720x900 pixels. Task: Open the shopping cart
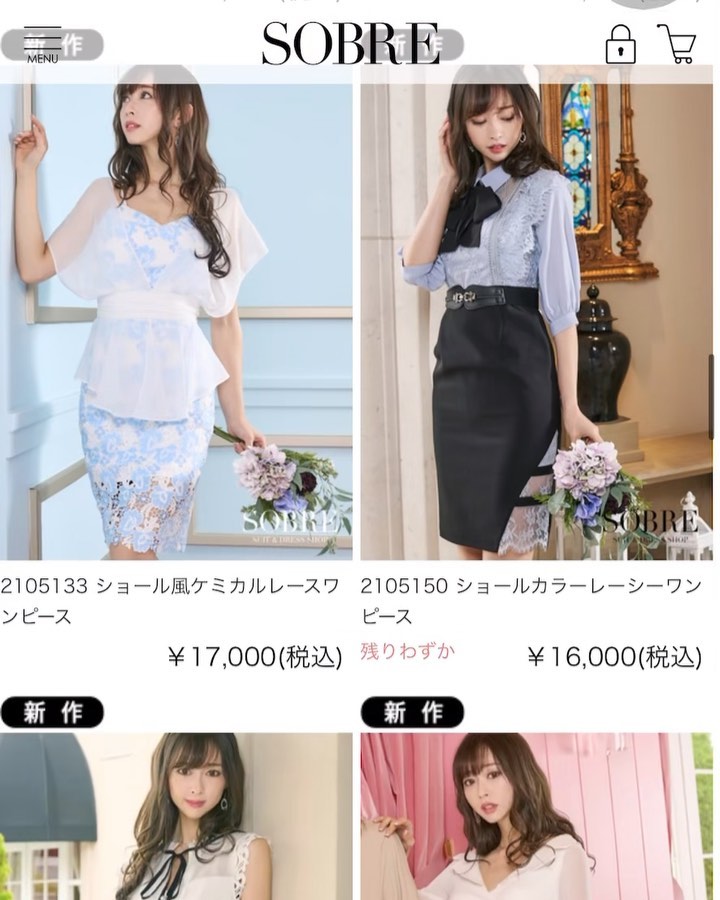[x=677, y=45]
